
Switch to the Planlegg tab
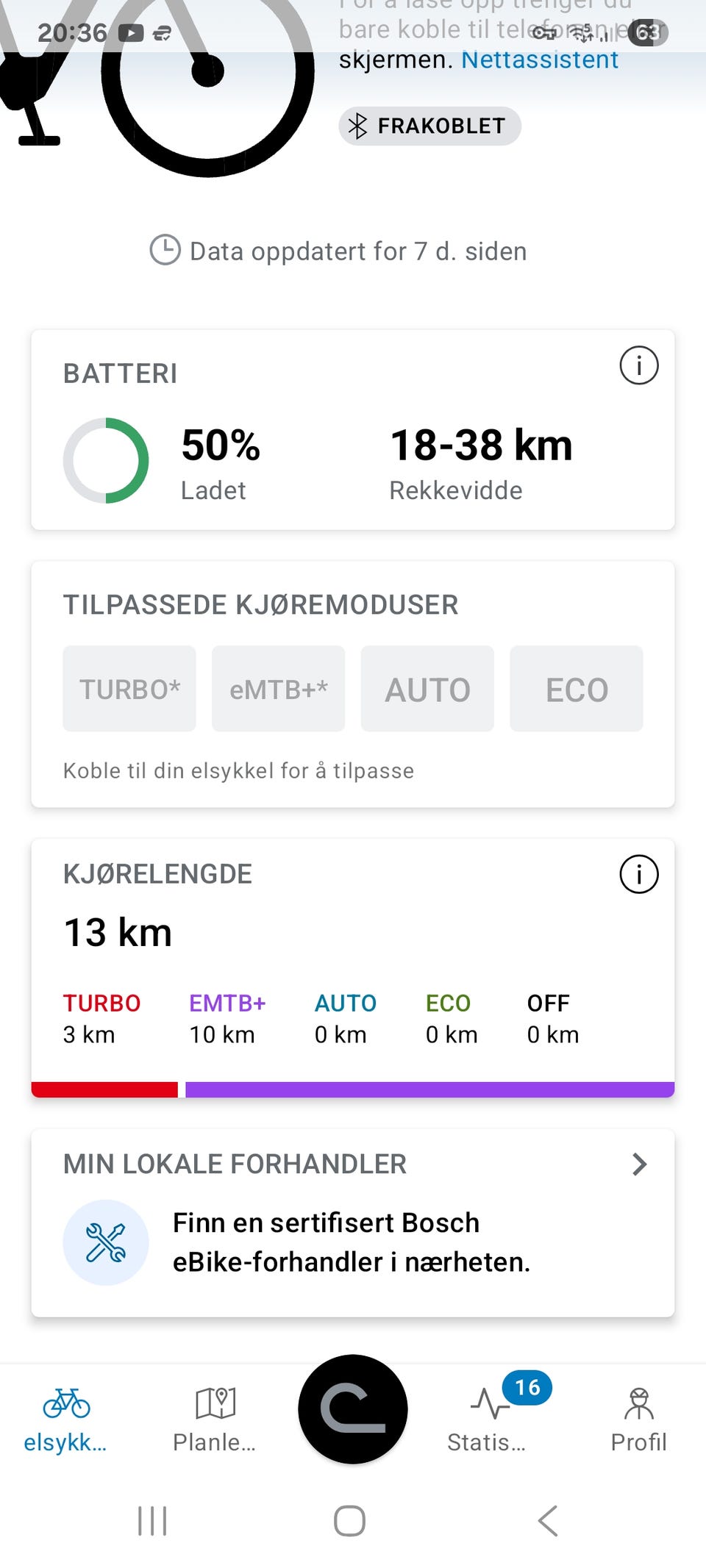click(x=214, y=1420)
